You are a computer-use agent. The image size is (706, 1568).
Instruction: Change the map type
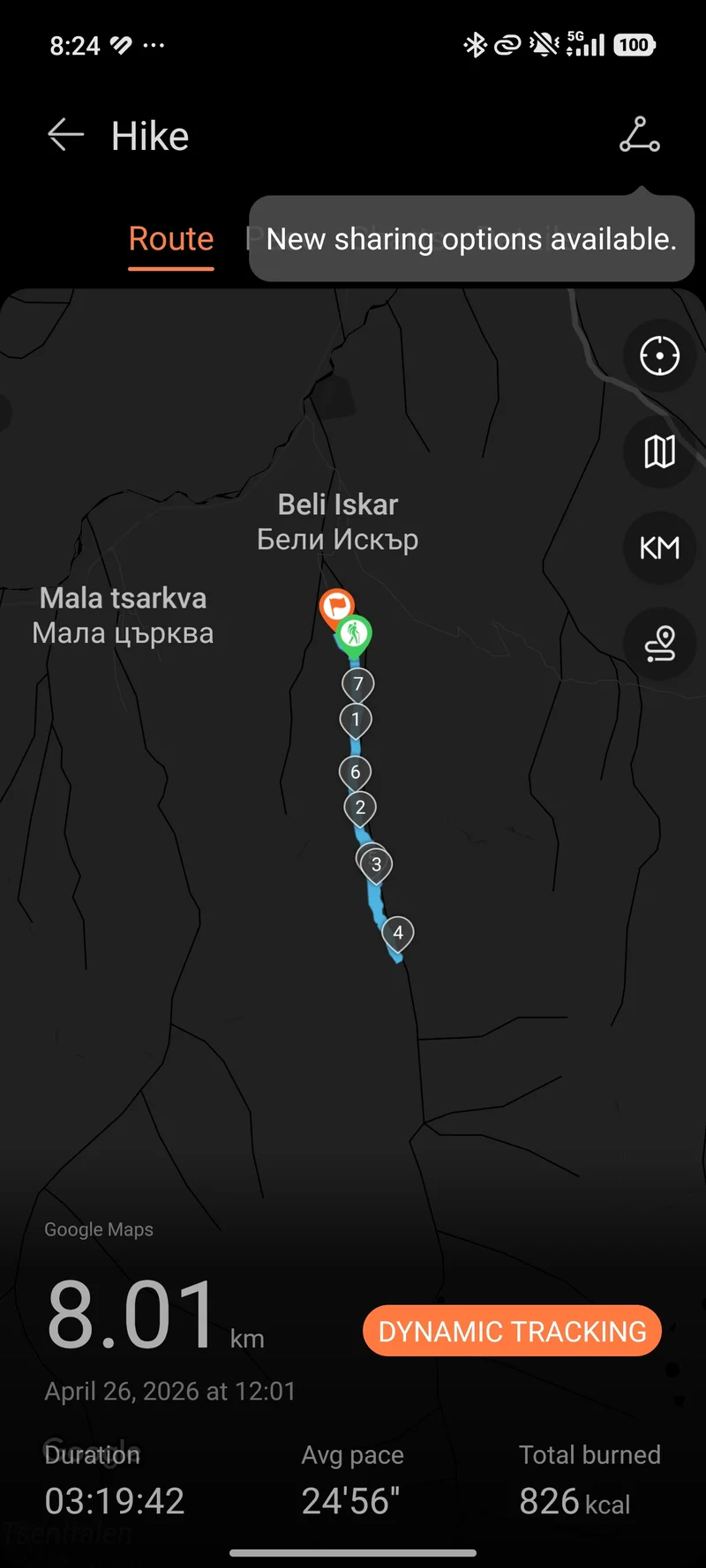tap(659, 452)
